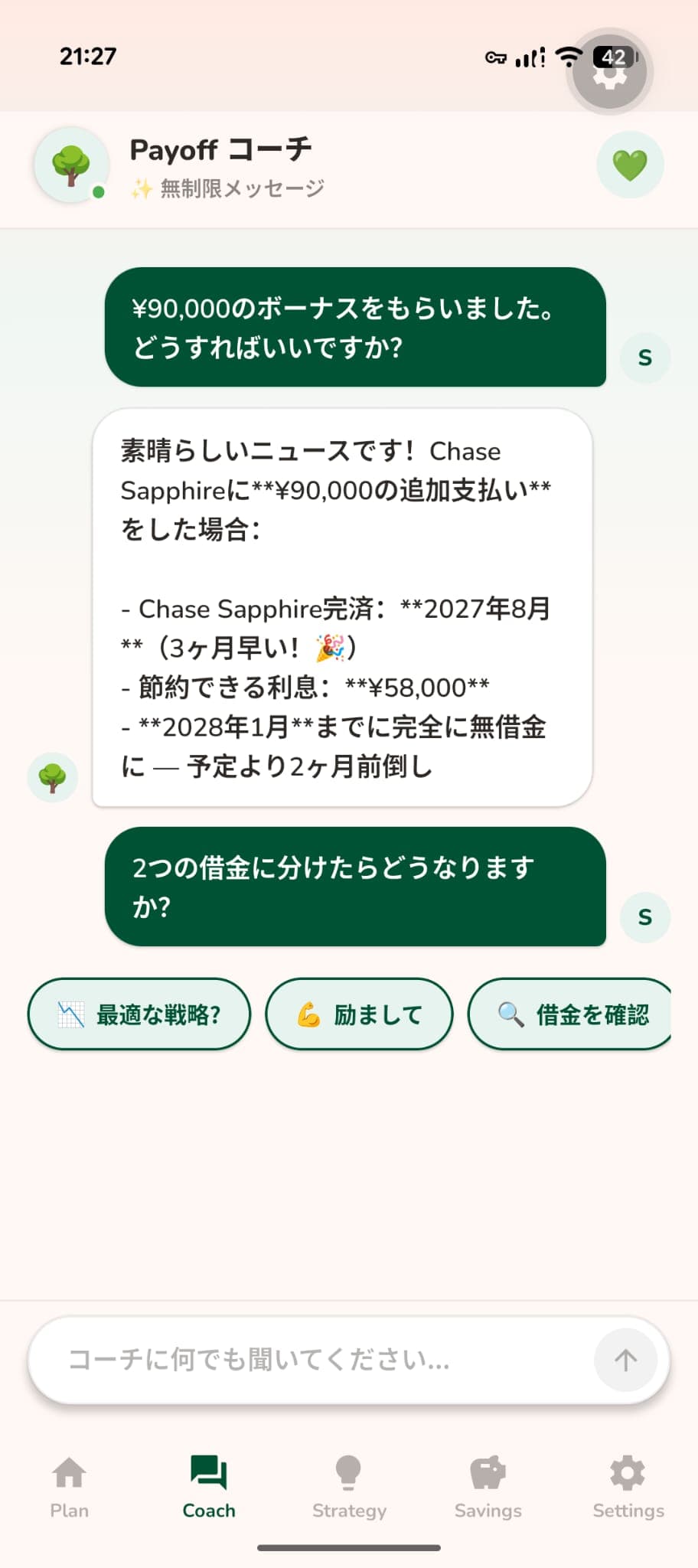
Task: Tap the system settings gear overlay at top right
Action: click(x=608, y=71)
